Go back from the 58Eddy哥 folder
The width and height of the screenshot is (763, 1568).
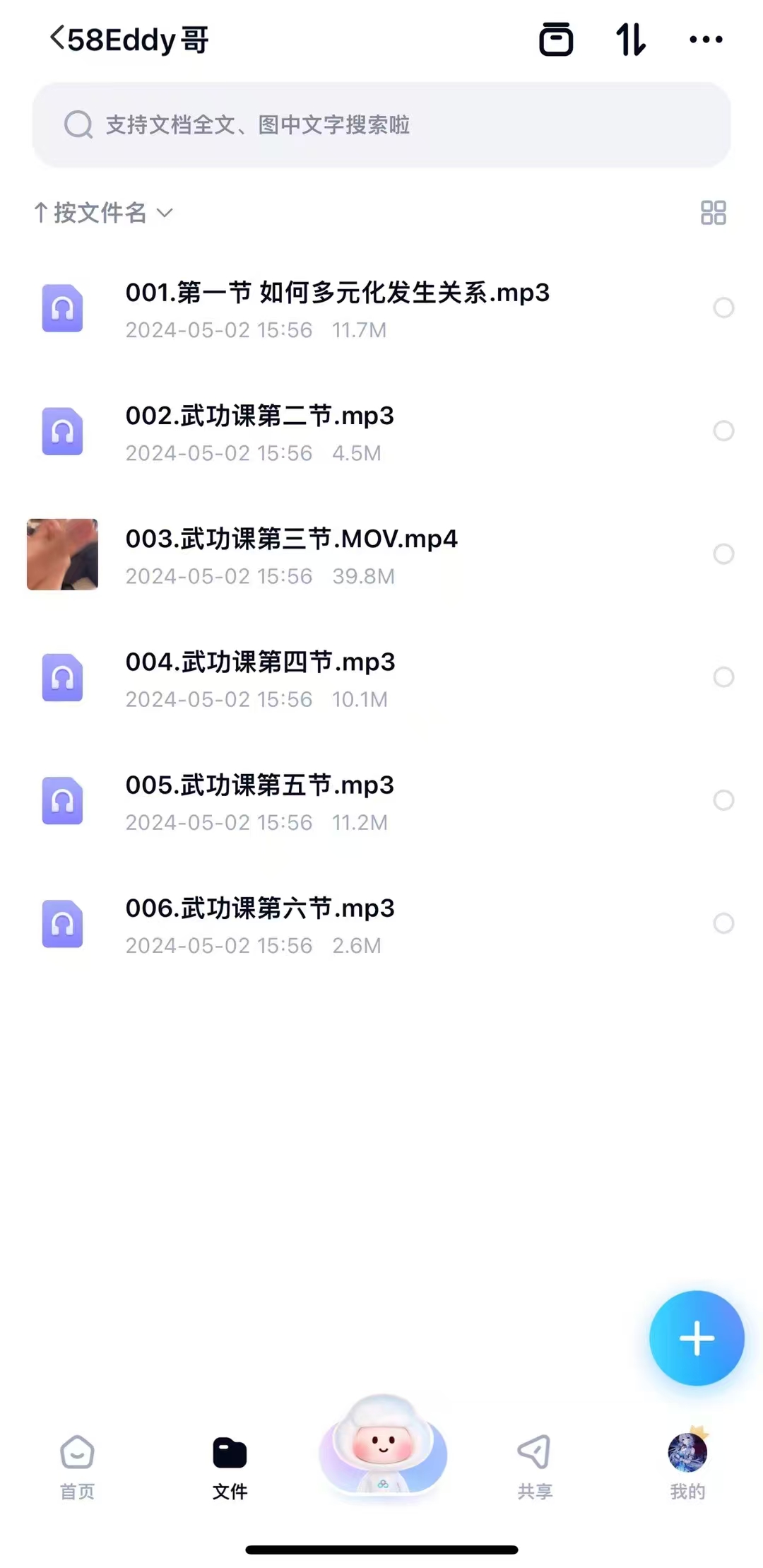click(57, 38)
